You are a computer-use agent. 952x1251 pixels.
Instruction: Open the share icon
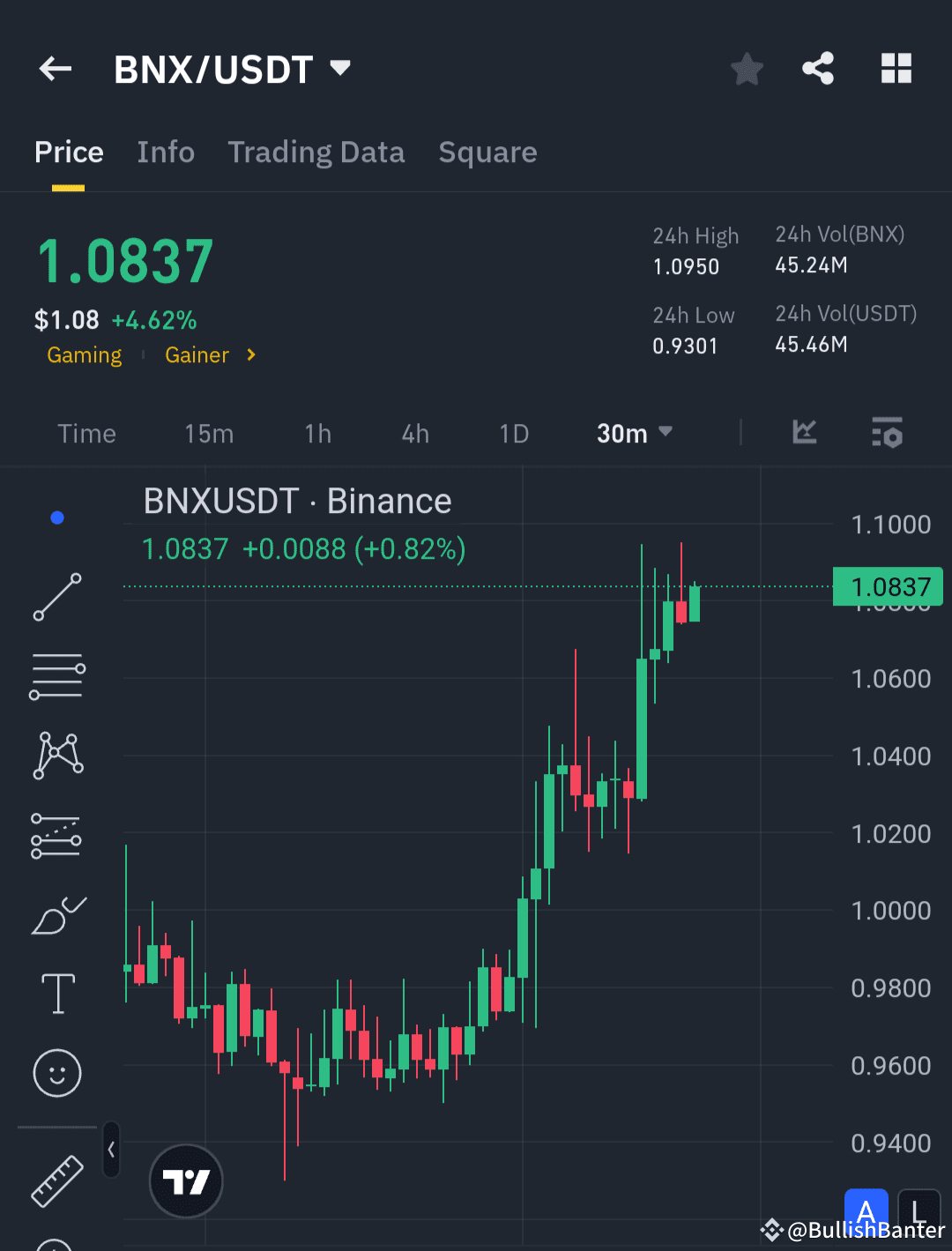point(817,68)
